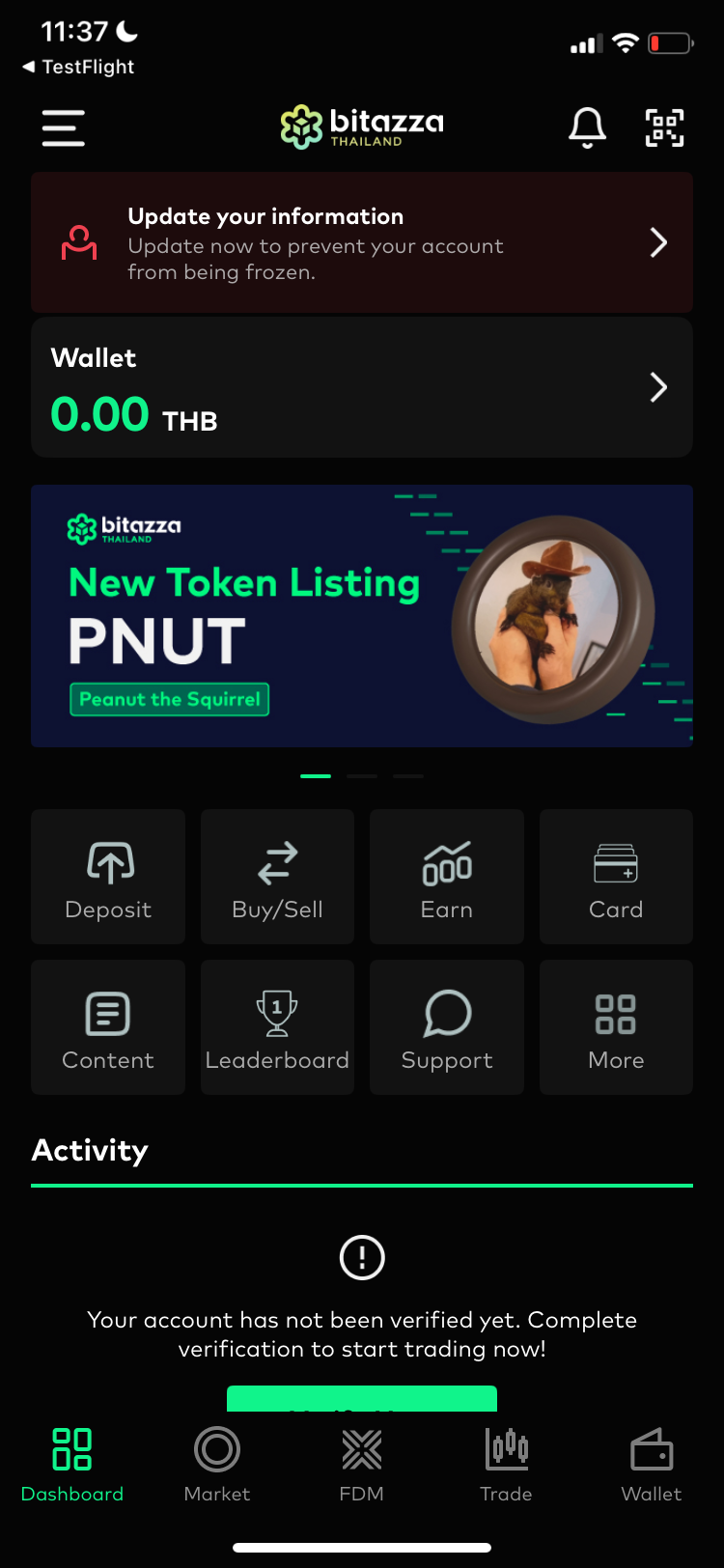Open the Content section

point(108,1027)
